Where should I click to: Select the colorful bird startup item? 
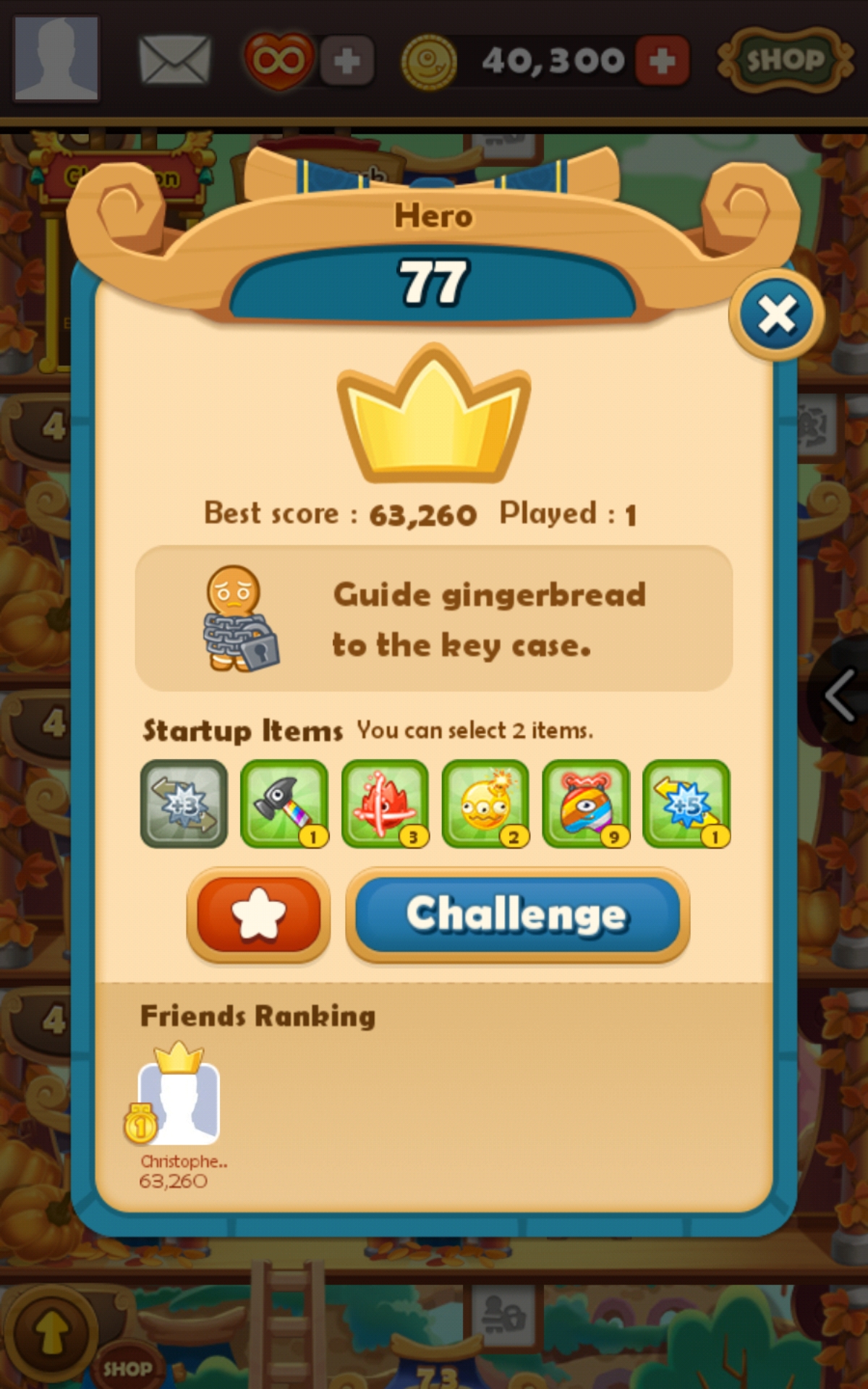coord(586,803)
